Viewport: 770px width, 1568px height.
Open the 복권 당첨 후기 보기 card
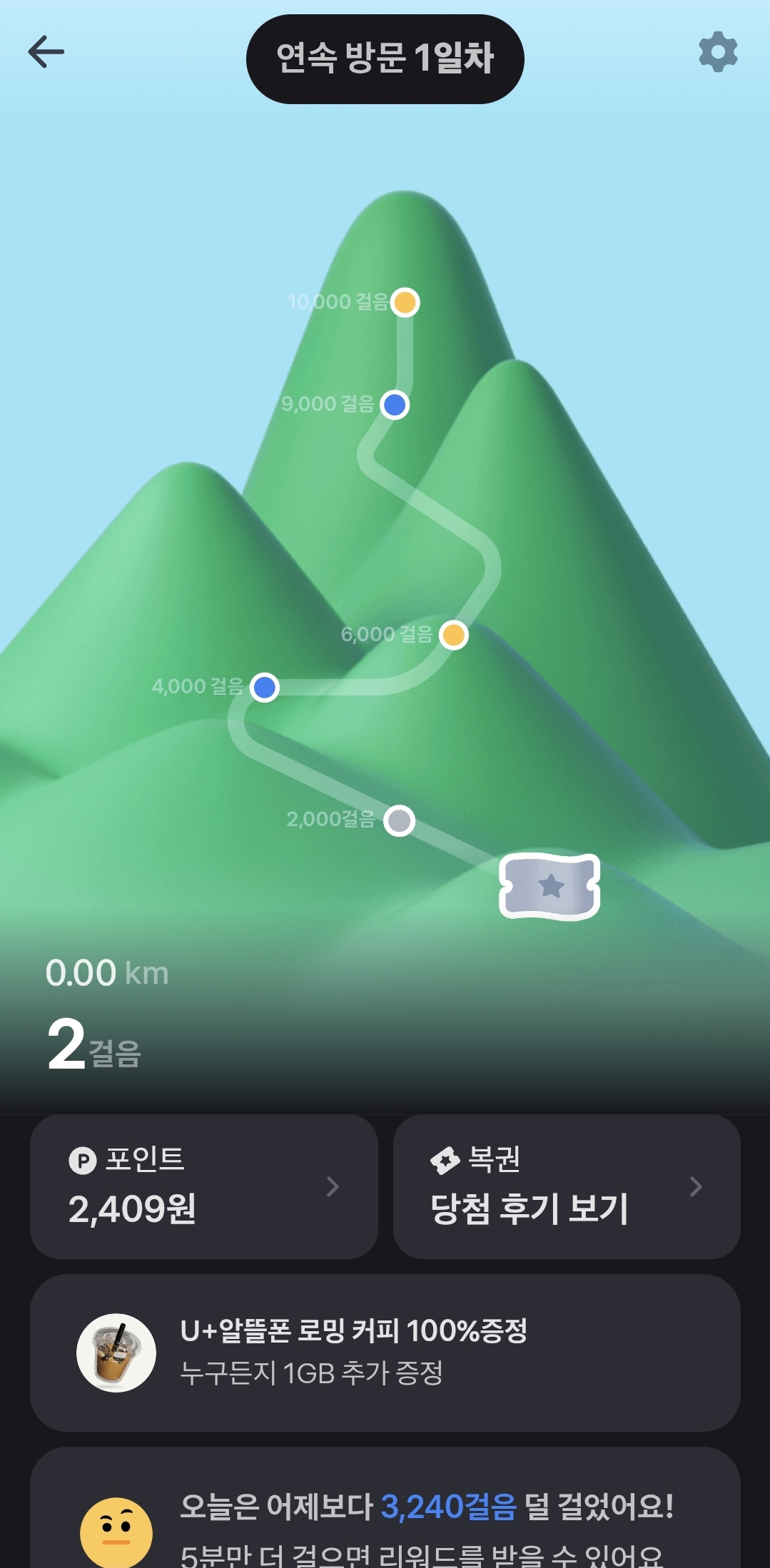pyautogui.click(x=567, y=1186)
